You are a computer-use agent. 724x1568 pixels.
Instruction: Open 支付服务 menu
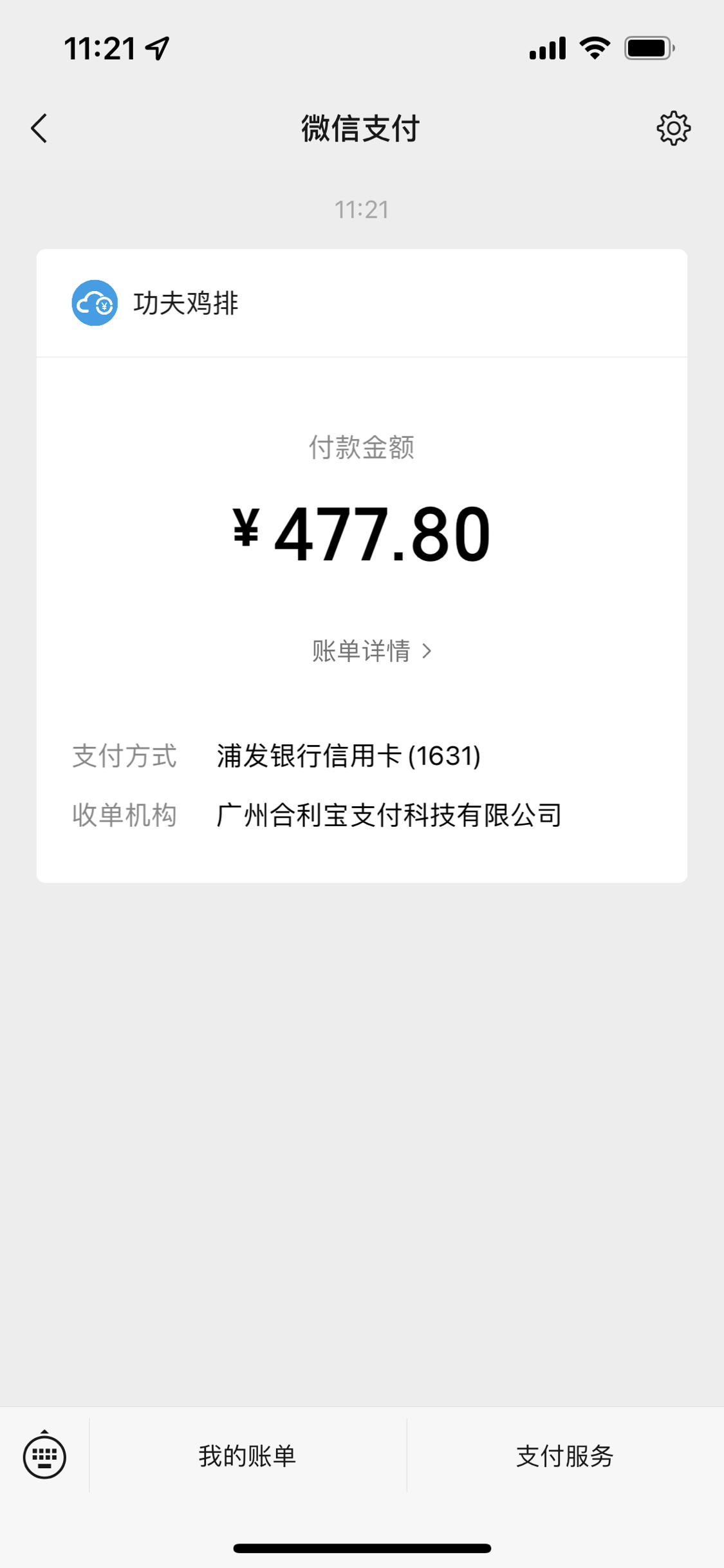coord(565,1456)
